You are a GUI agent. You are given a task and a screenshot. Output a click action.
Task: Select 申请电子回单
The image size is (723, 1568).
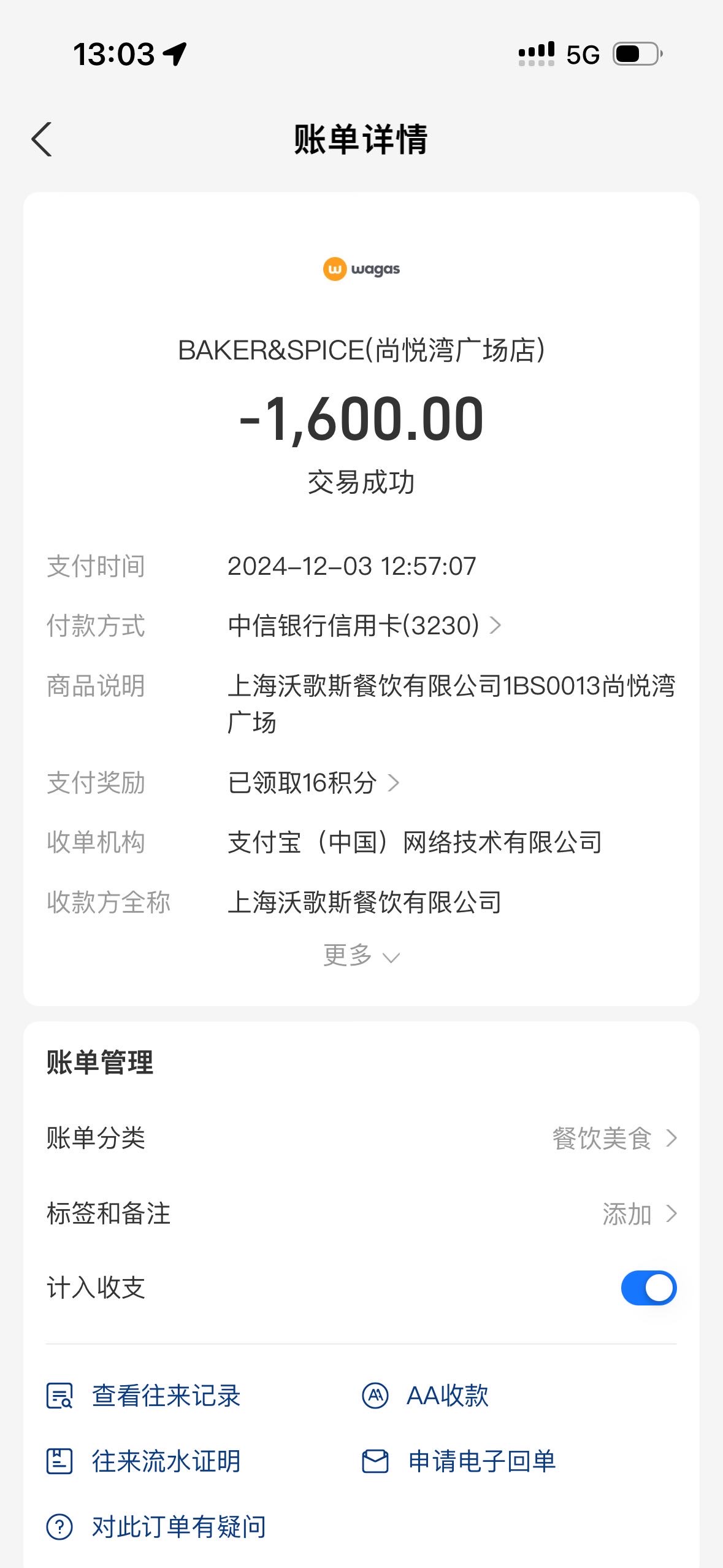pyautogui.click(x=459, y=1461)
